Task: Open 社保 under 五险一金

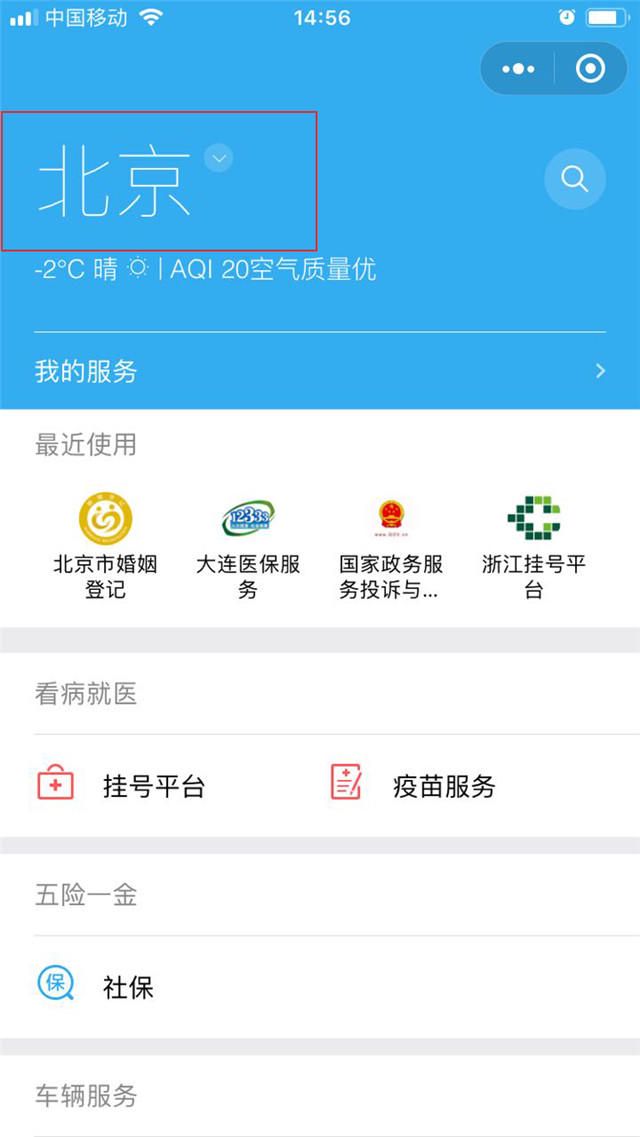Action: point(95,987)
